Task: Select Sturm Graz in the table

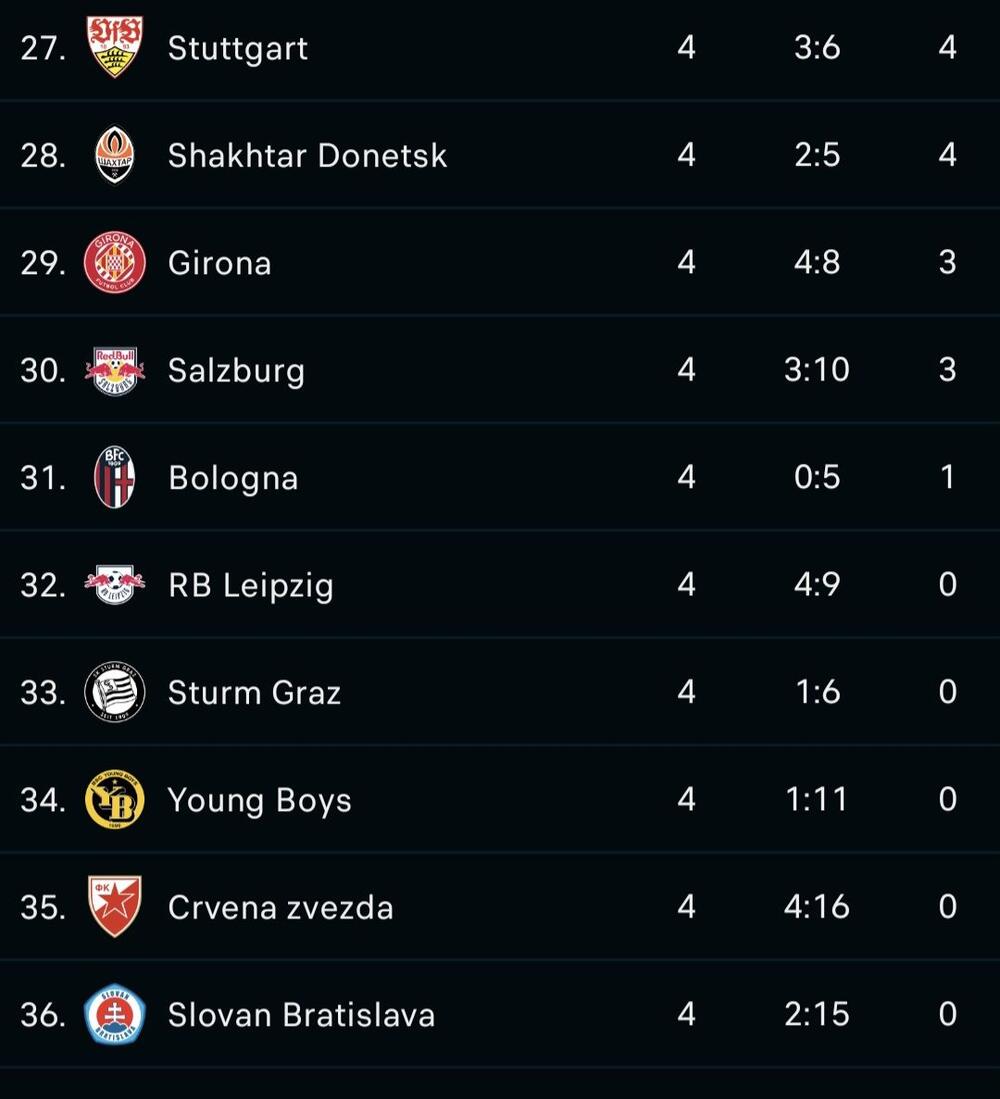Action: 254,693
